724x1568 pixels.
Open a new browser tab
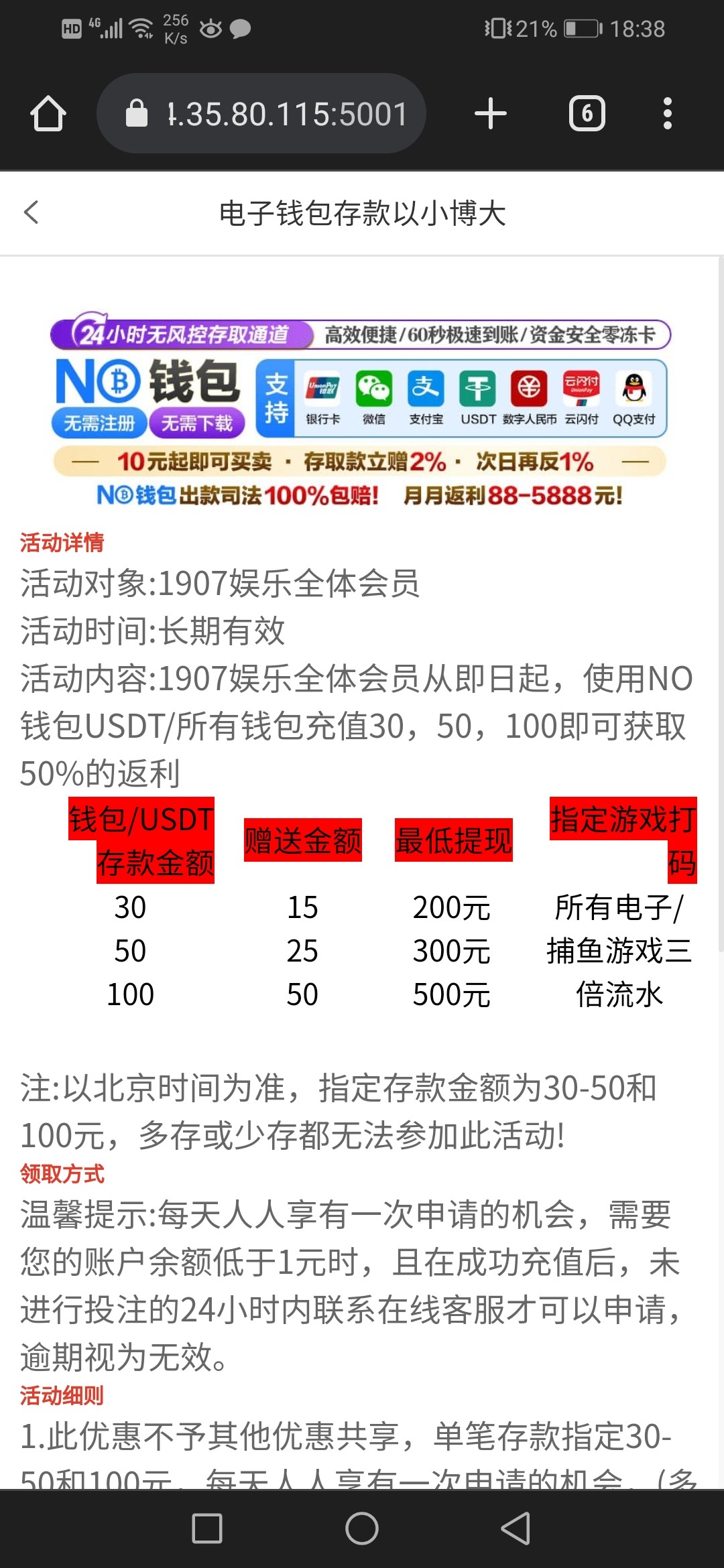(490, 113)
